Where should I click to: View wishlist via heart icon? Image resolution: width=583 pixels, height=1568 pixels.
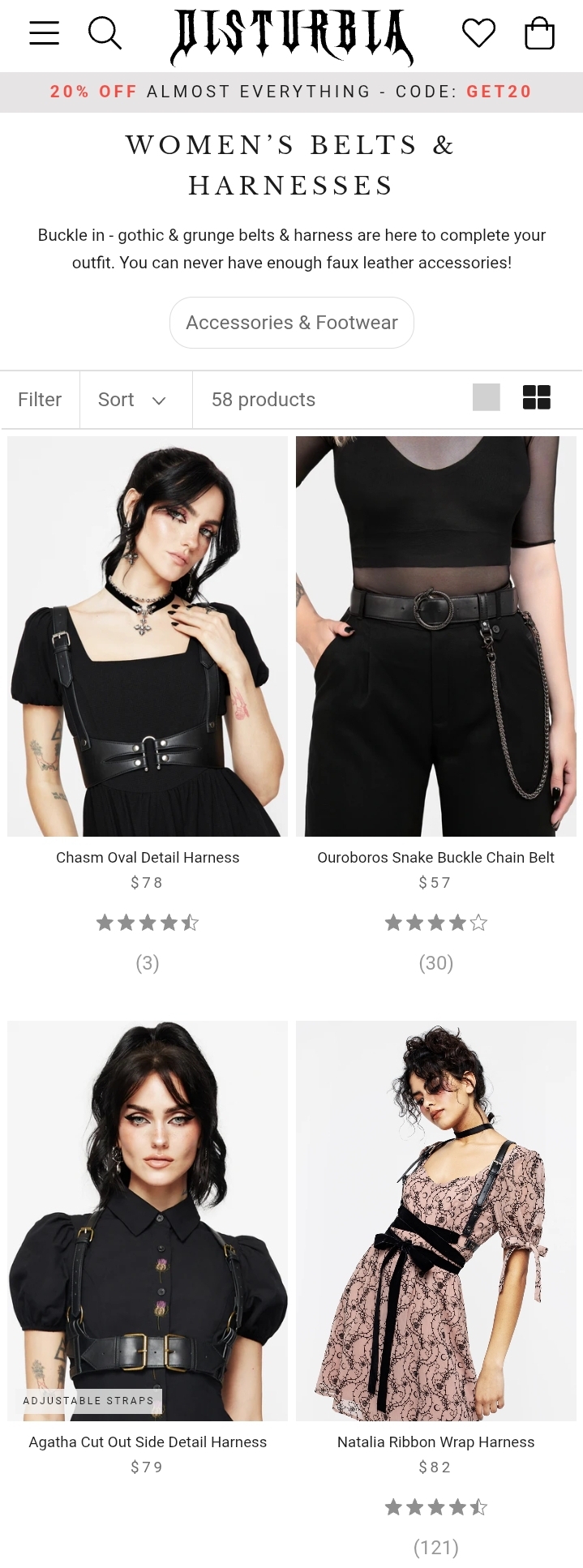[x=478, y=33]
